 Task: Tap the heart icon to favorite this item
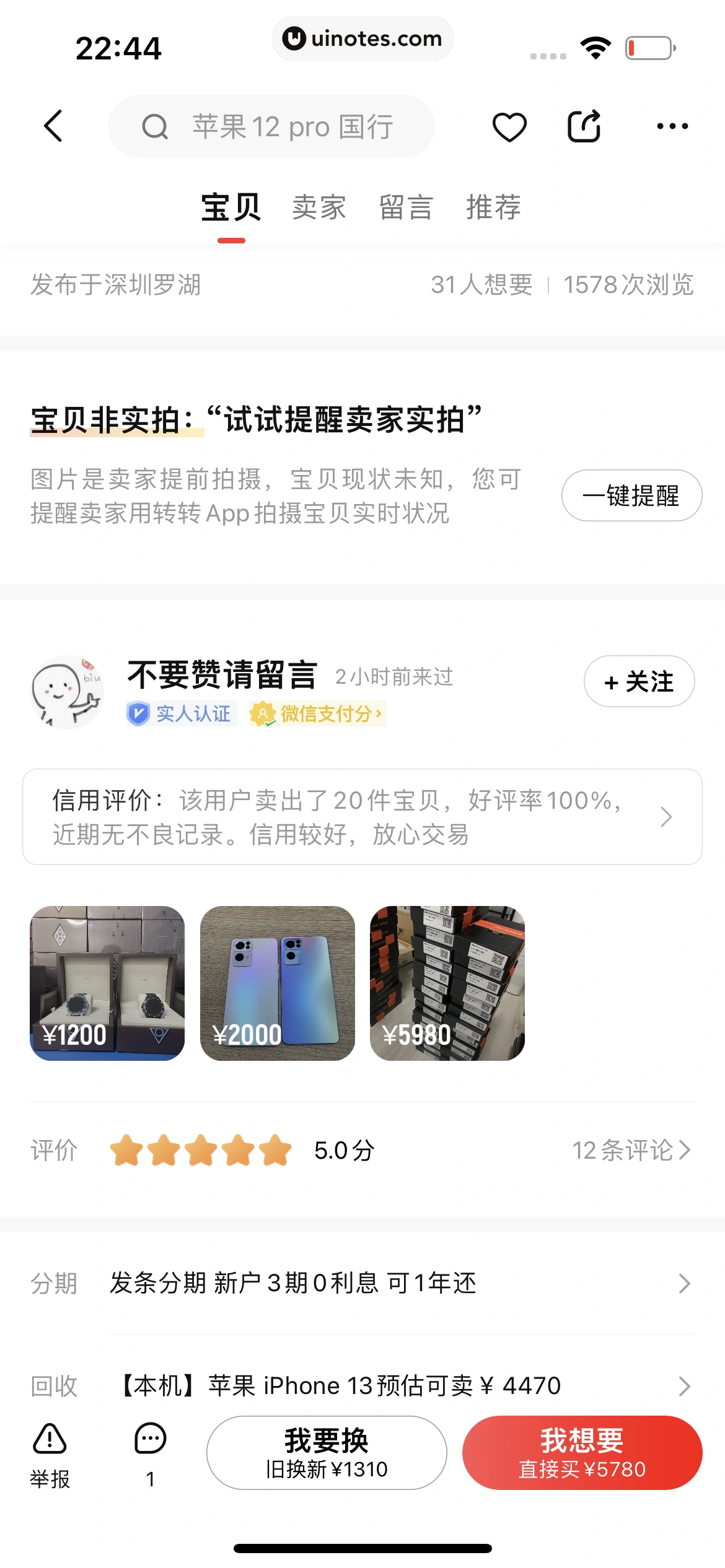(509, 126)
